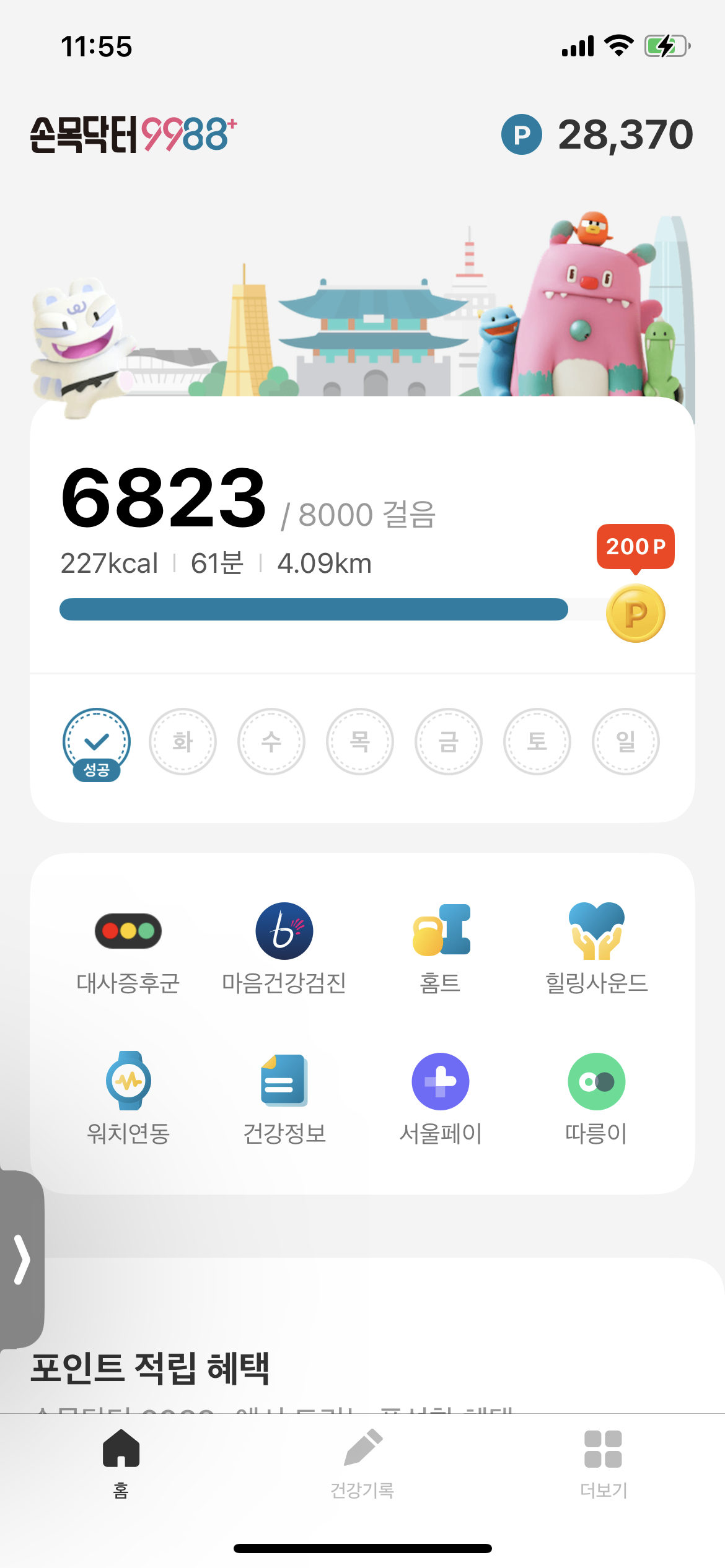Open the 더보기 tab
The height and width of the screenshot is (1568, 725).
pos(603,1463)
